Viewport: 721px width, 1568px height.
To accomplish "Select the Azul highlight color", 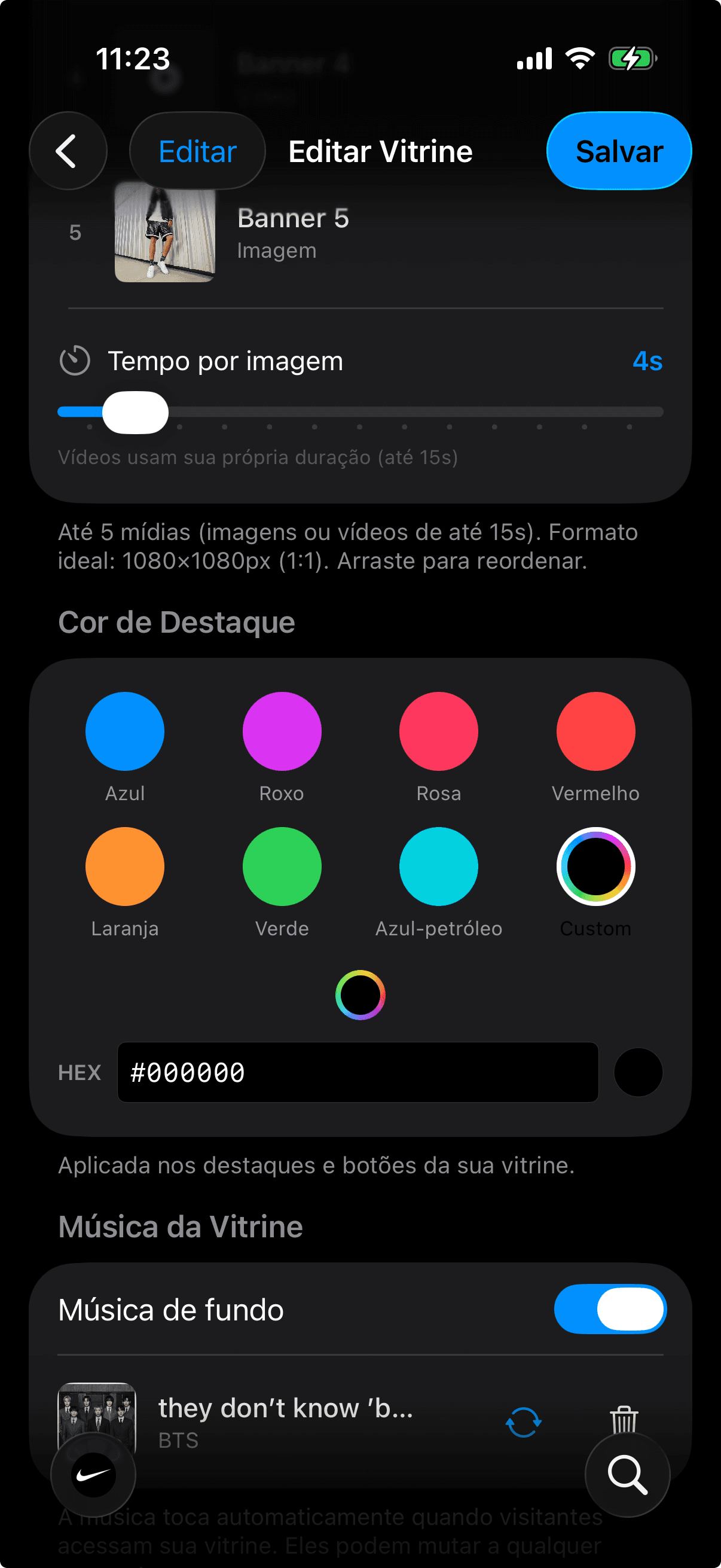I will click(125, 731).
